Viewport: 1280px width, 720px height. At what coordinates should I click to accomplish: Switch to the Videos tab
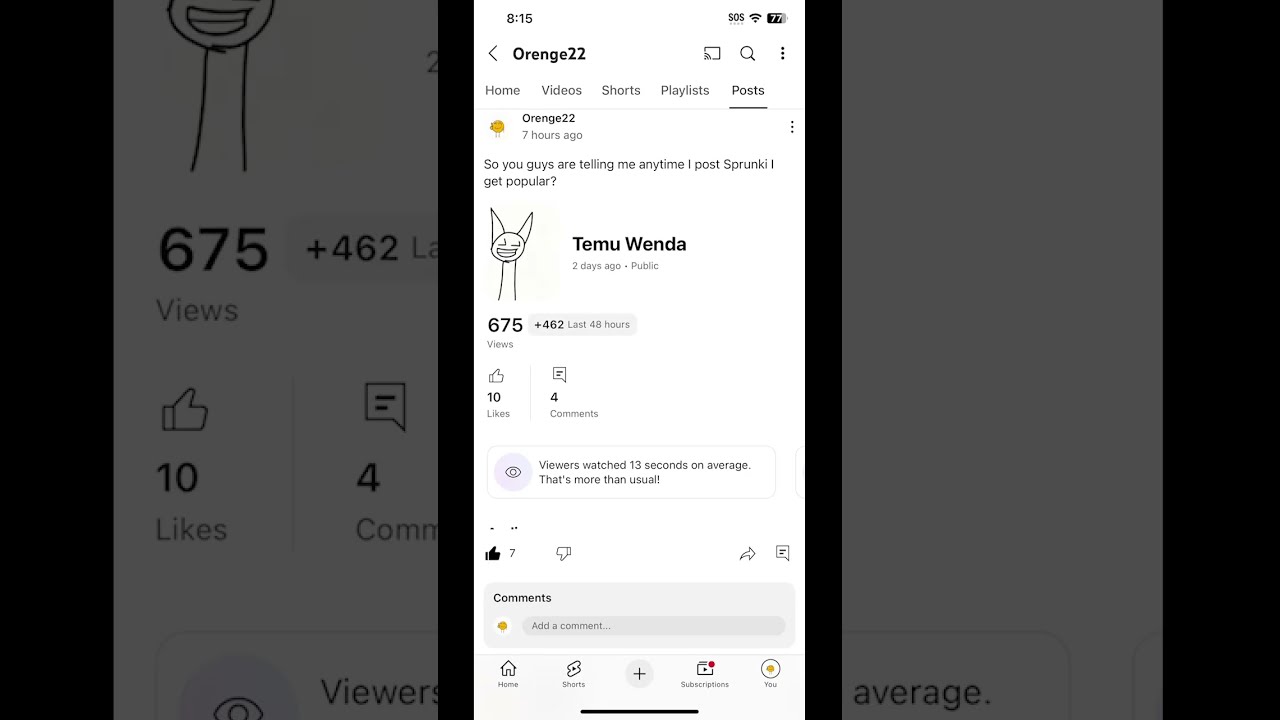point(561,90)
